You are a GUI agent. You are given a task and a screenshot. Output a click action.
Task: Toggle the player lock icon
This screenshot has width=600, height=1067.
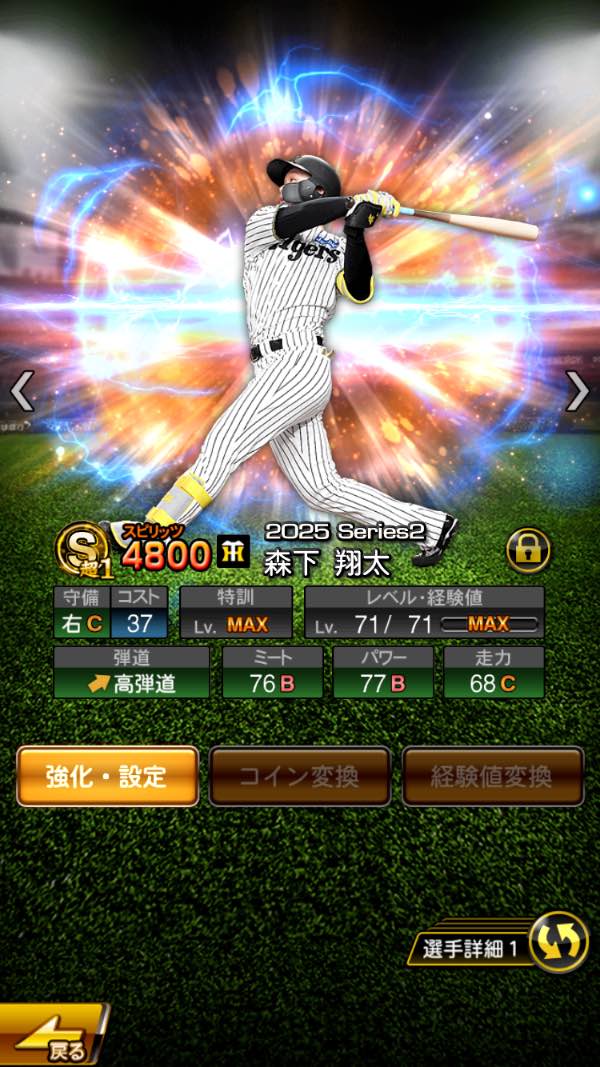point(531,549)
